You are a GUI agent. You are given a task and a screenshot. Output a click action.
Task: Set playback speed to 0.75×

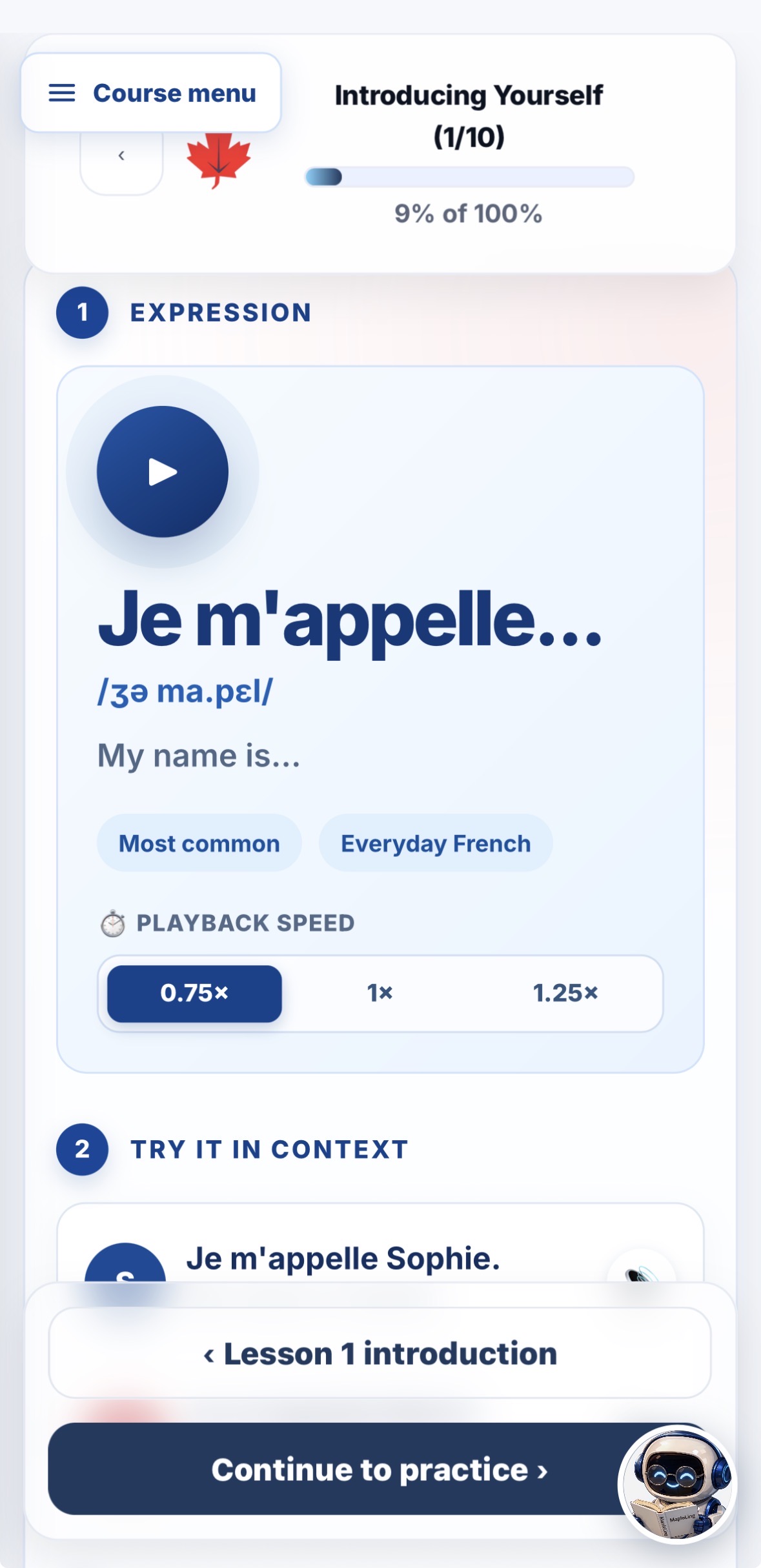point(194,993)
